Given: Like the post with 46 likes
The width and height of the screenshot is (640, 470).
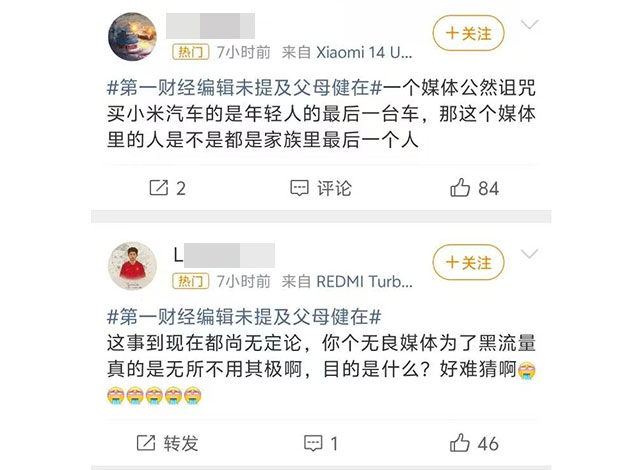Looking at the screenshot, I should tap(474, 442).
